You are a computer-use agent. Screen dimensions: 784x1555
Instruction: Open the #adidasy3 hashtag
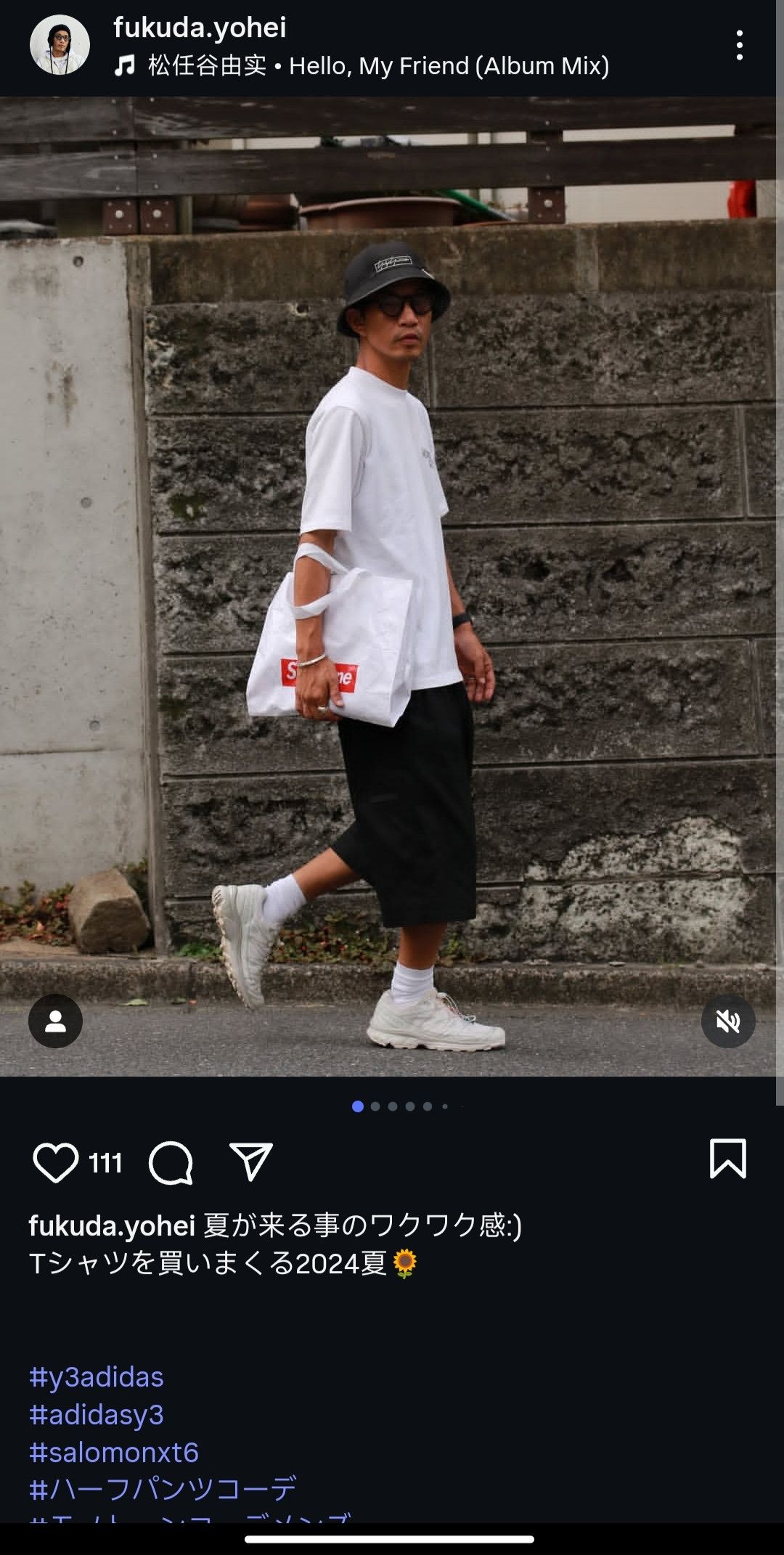[x=97, y=1414]
